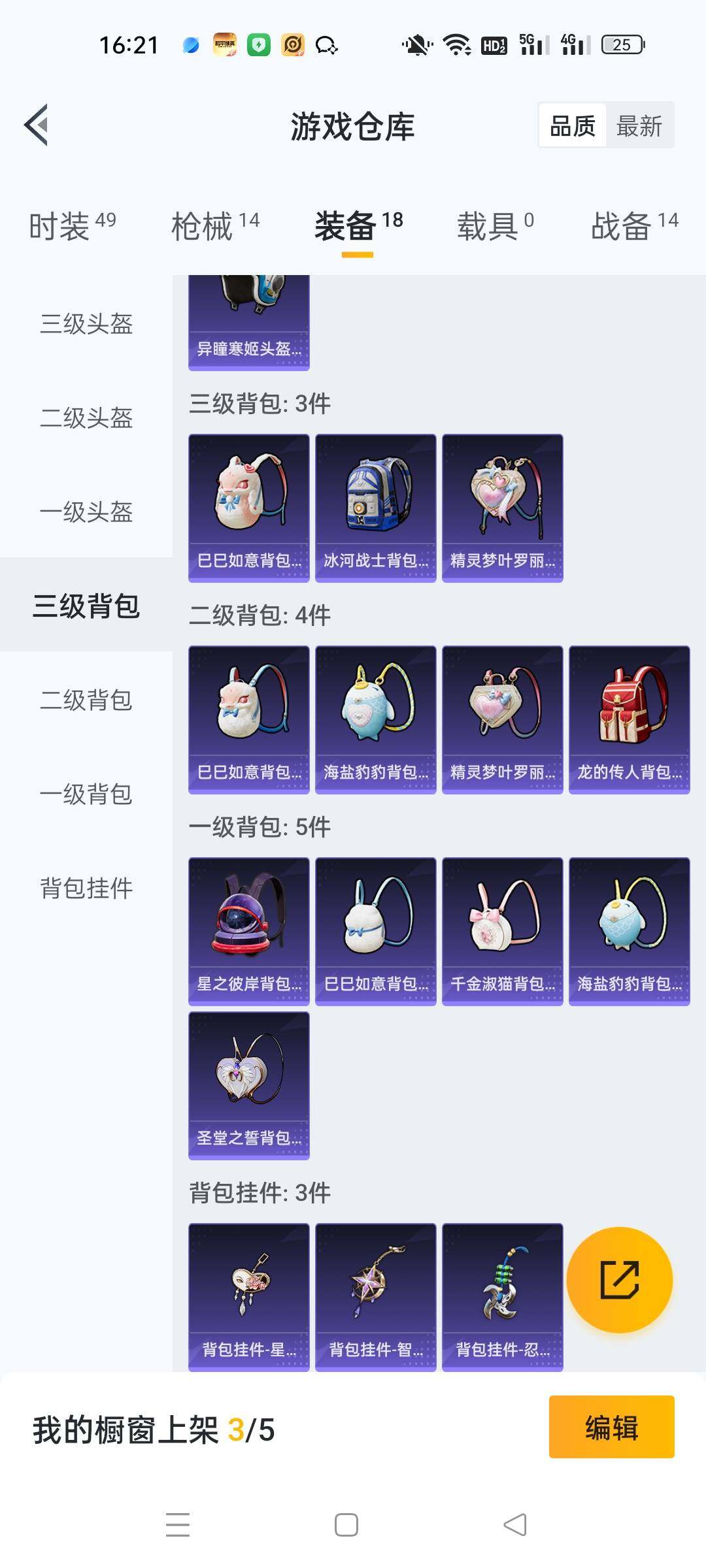Select the 背包挂件 category in sidebar
The image size is (706, 1568).
pyautogui.click(x=86, y=889)
